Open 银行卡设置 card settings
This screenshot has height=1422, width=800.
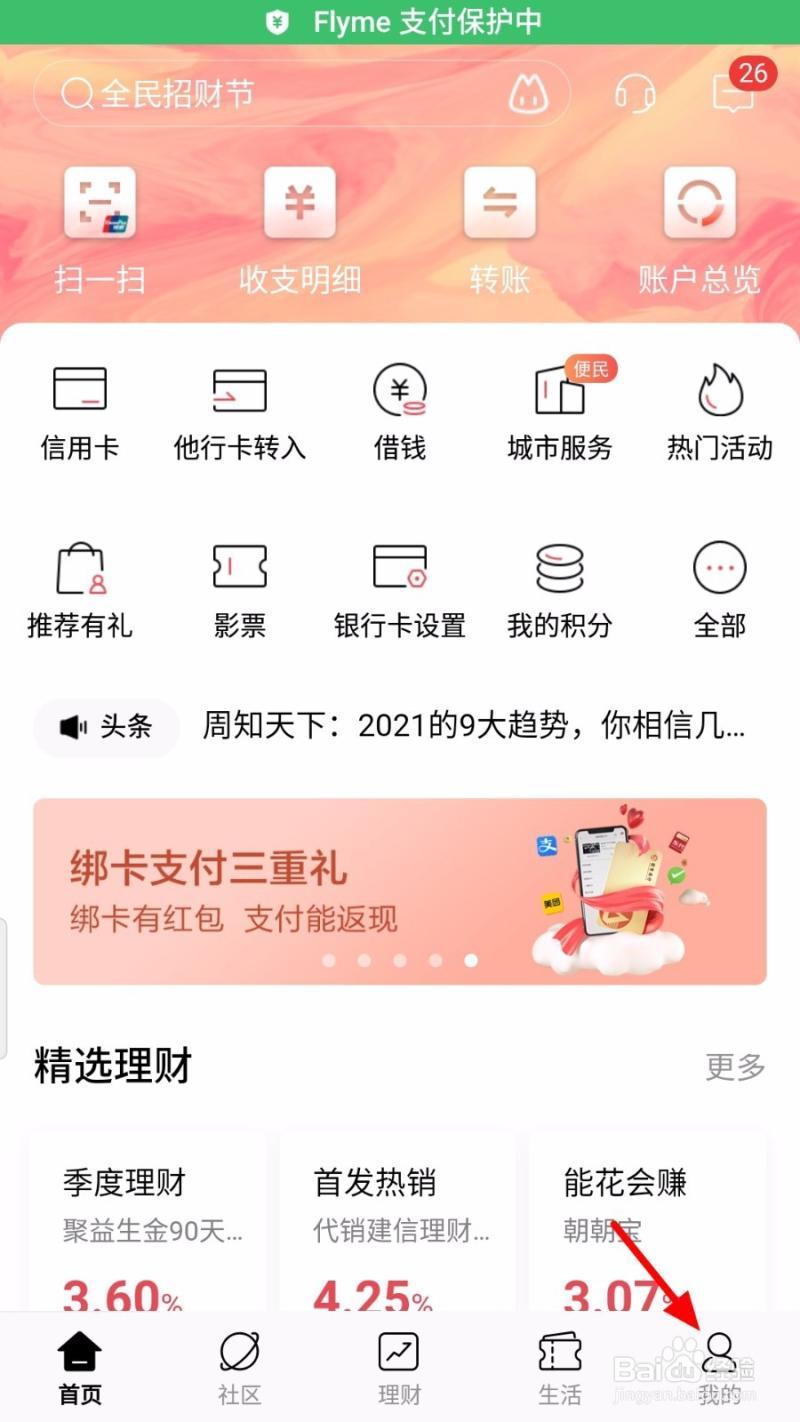pos(400,590)
